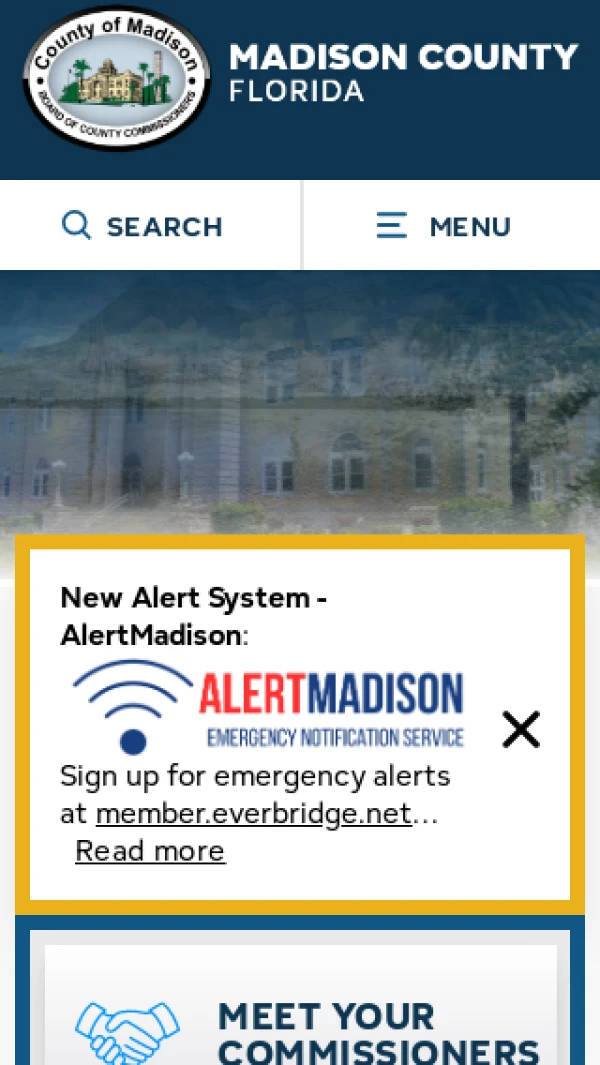The width and height of the screenshot is (600, 1065).
Task: Tap the Madison County logo
Action: (117, 78)
